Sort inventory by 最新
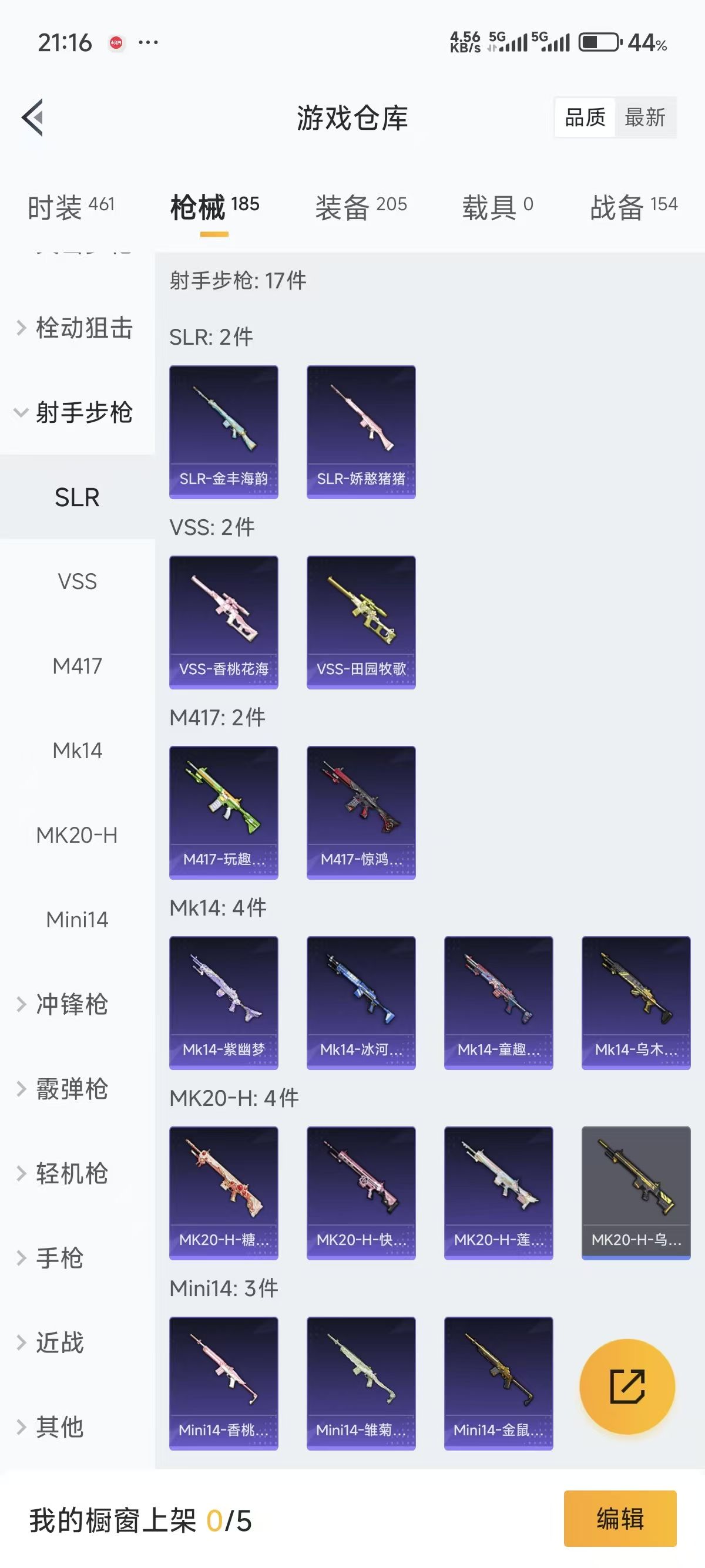 [644, 117]
